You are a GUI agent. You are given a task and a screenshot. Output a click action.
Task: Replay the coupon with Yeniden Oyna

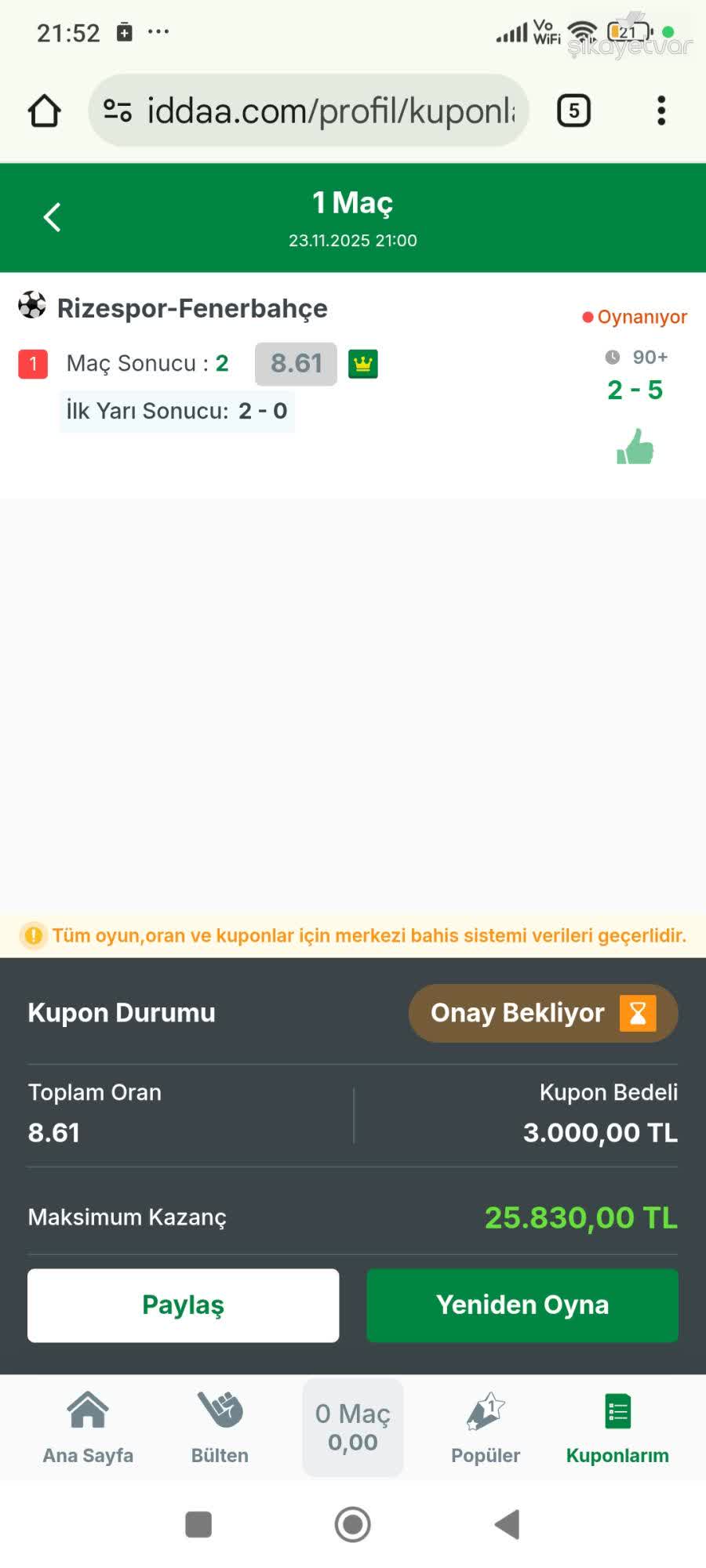click(x=522, y=1305)
